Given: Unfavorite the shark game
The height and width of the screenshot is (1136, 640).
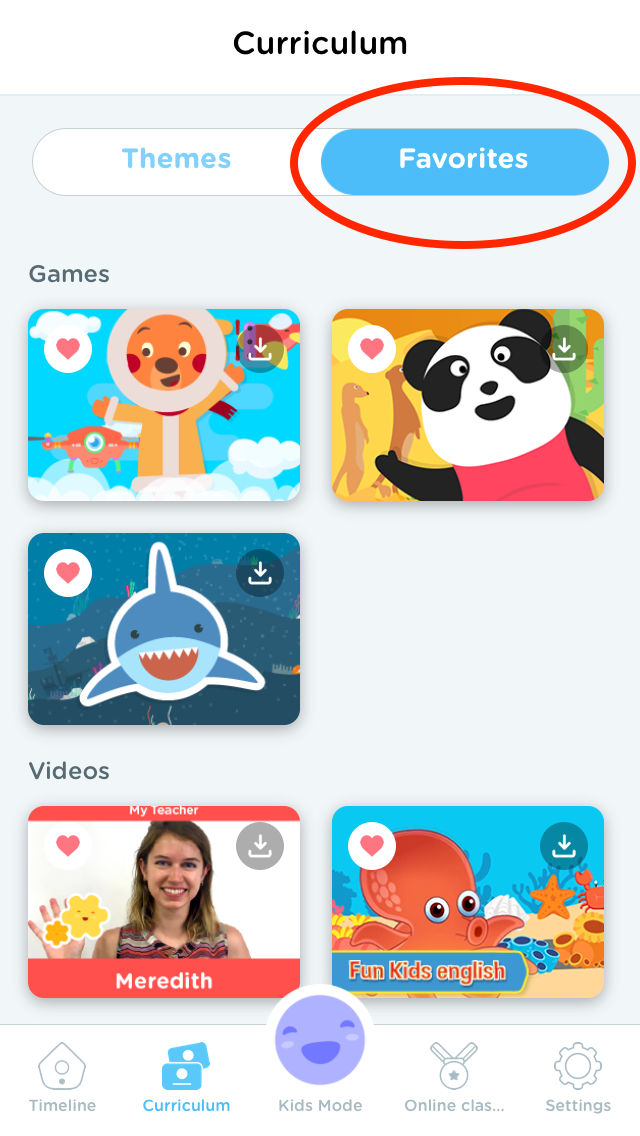Looking at the screenshot, I should [x=68, y=572].
